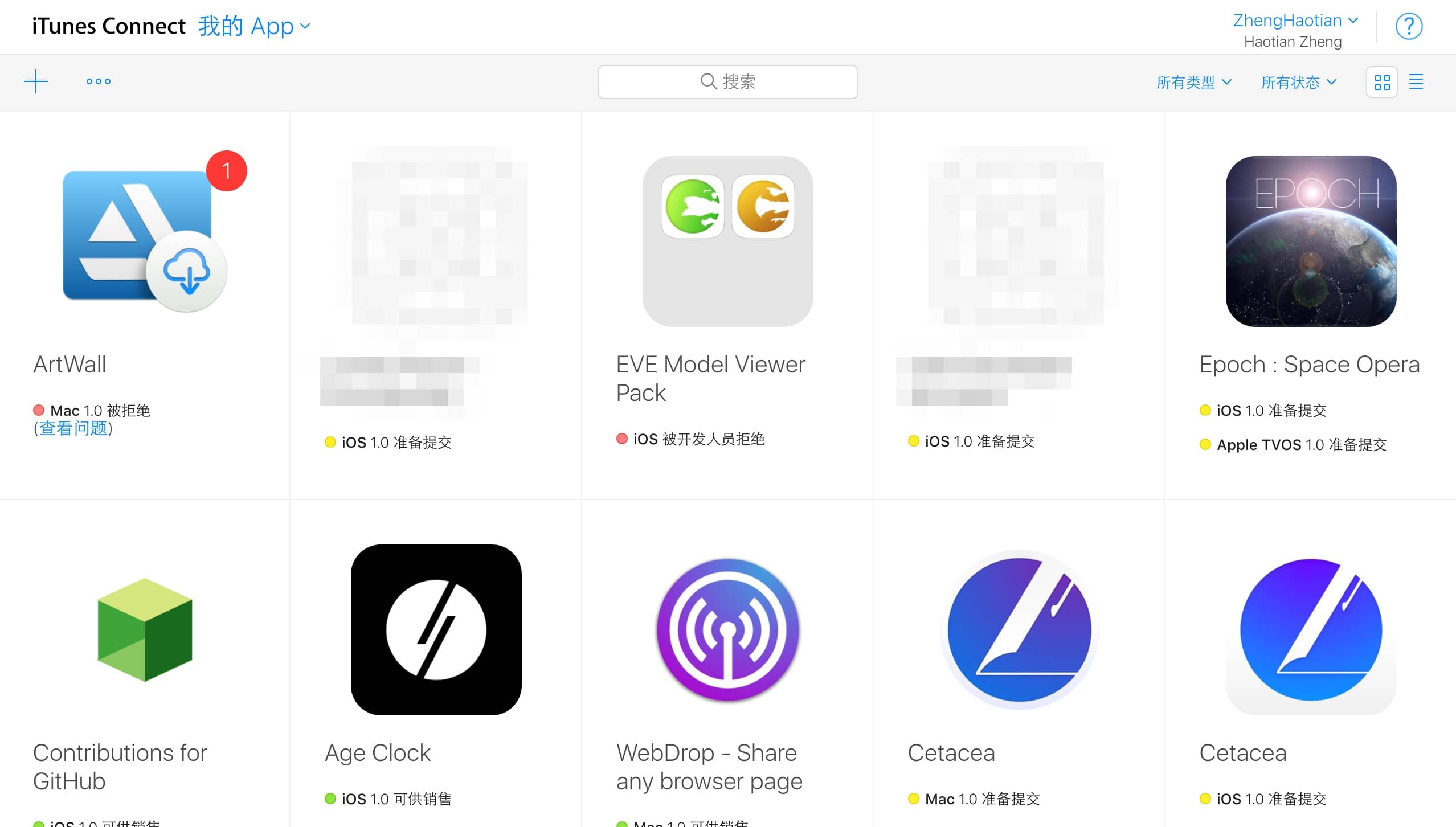Open the Age Clock app
The image size is (1456, 827).
[436, 629]
